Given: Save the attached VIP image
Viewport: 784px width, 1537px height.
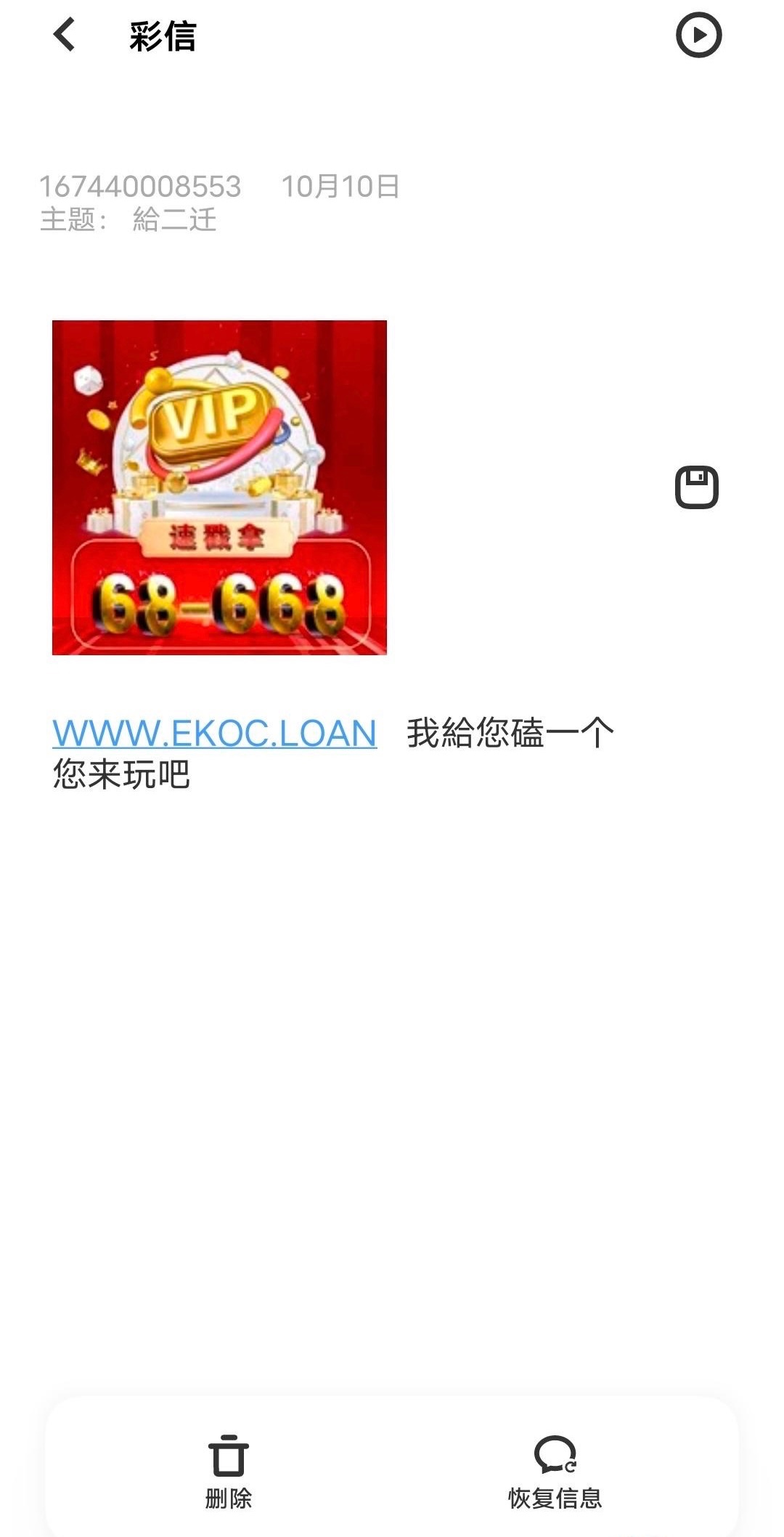Looking at the screenshot, I should pyautogui.click(x=696, y=487).
